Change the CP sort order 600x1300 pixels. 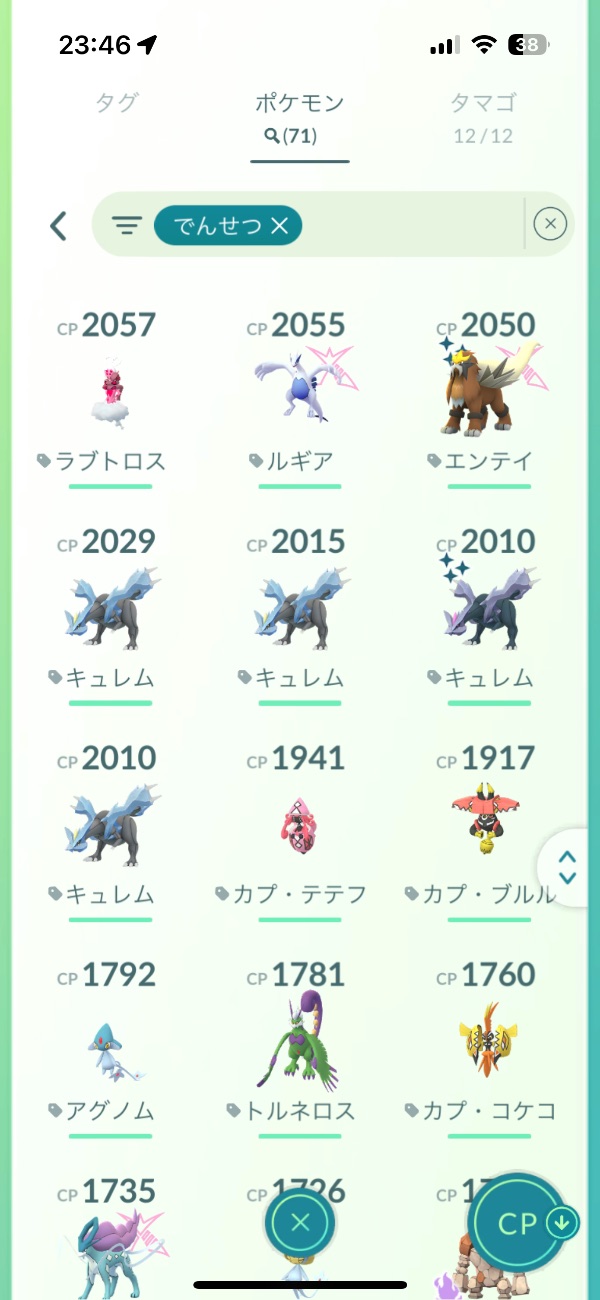522,1223
